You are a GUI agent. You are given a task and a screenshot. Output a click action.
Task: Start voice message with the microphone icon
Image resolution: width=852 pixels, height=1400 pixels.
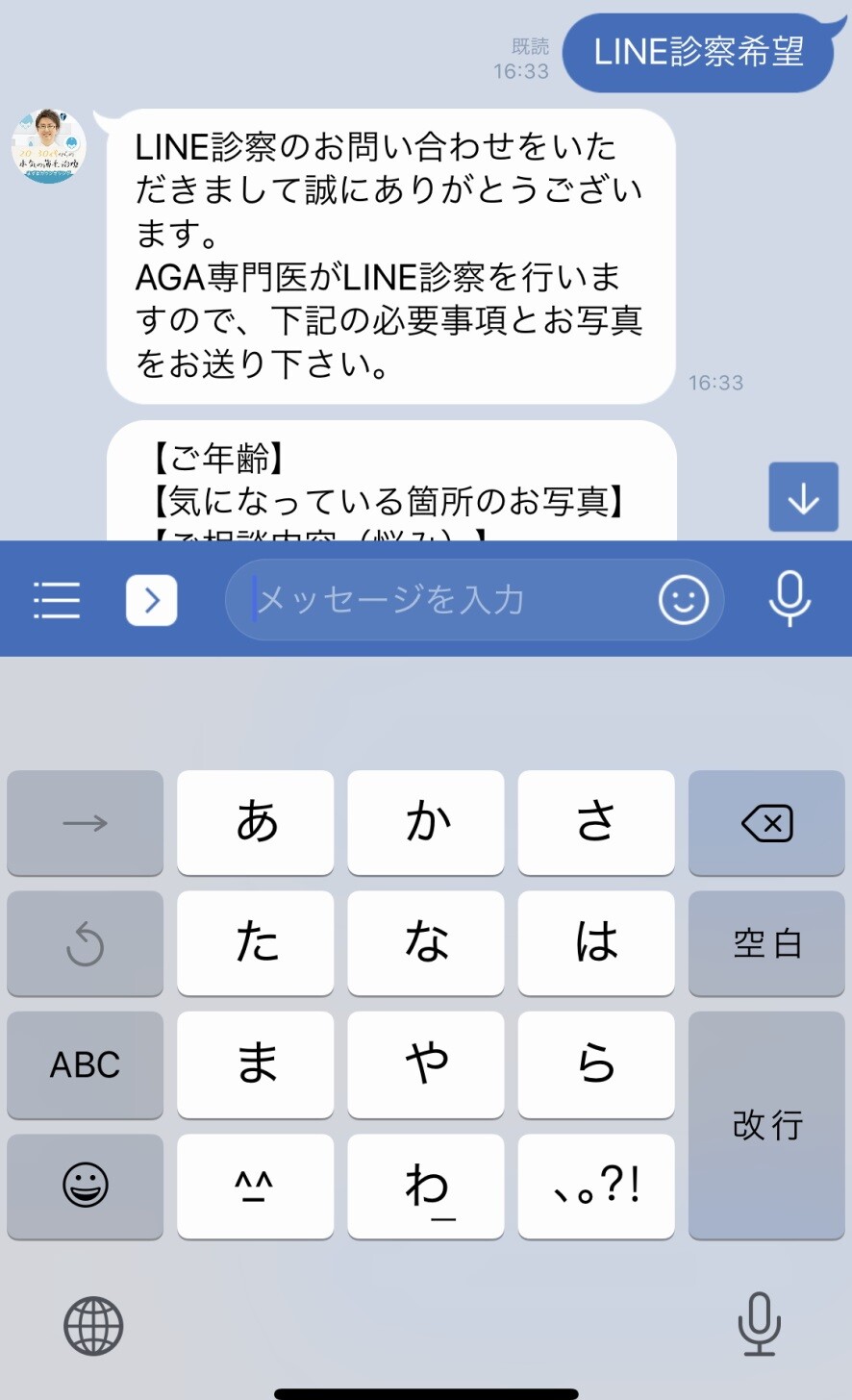[789, 598]
